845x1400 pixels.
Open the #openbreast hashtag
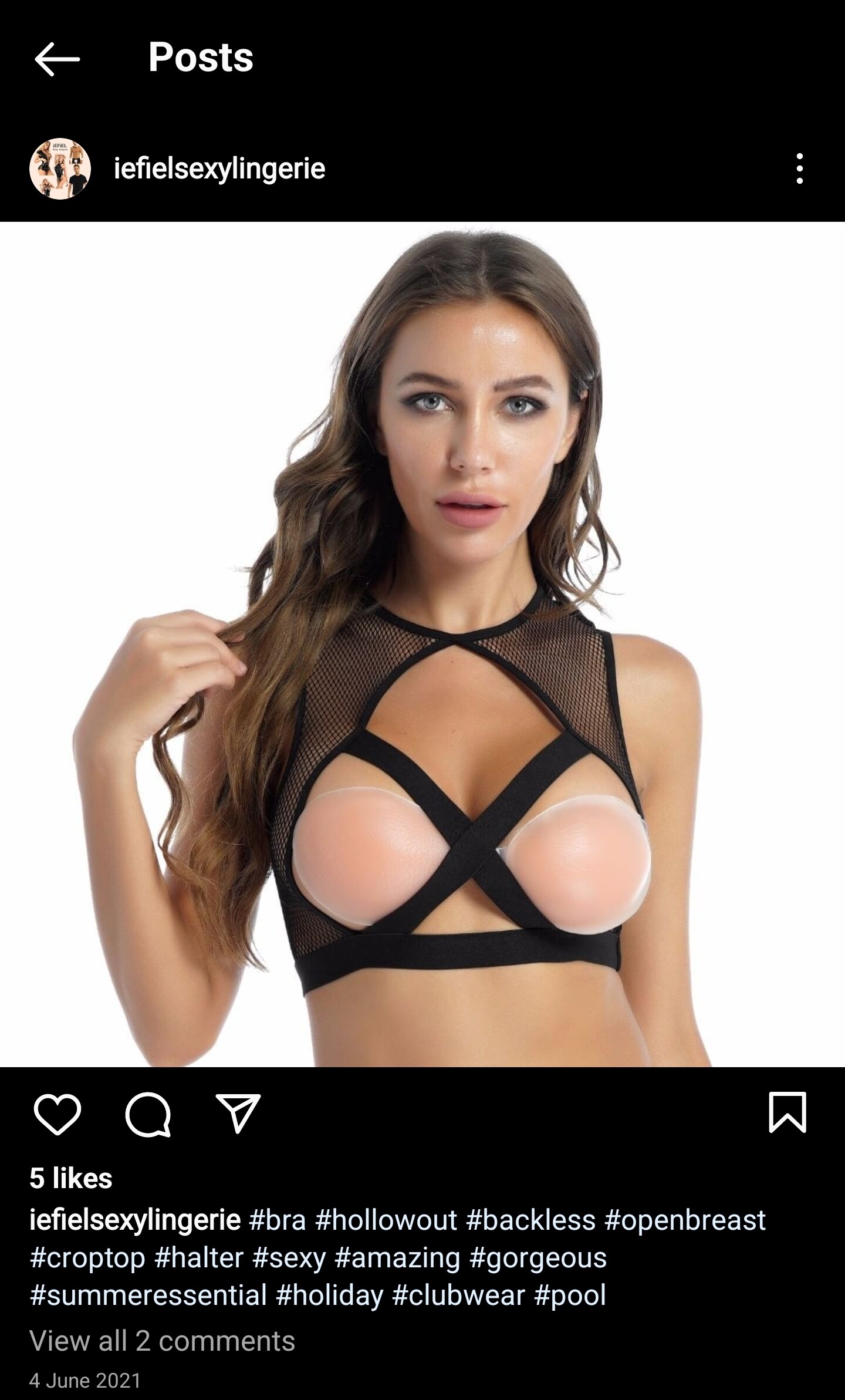[685, 1220]
